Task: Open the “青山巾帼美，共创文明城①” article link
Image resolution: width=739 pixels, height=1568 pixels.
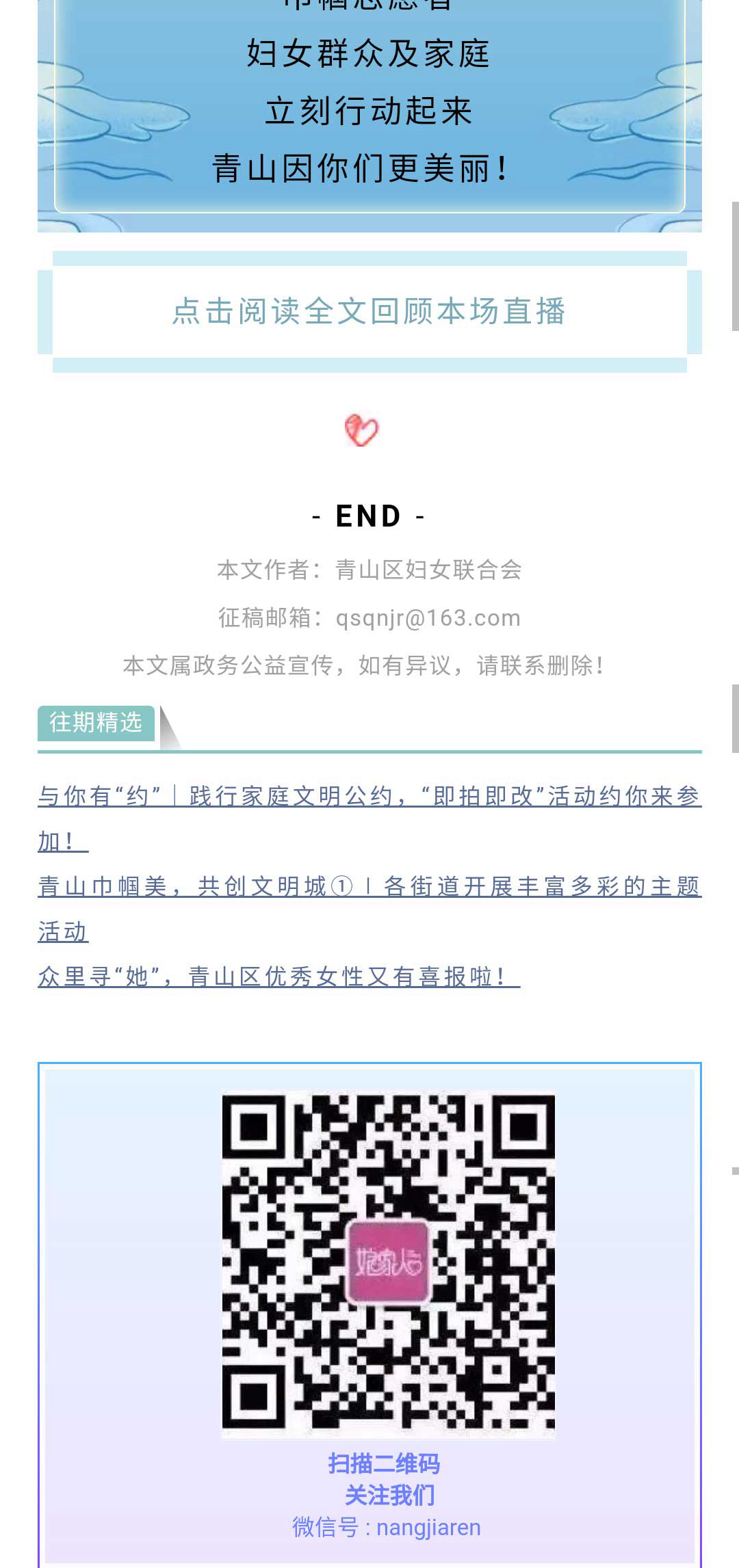Action: tap(369, 887)
